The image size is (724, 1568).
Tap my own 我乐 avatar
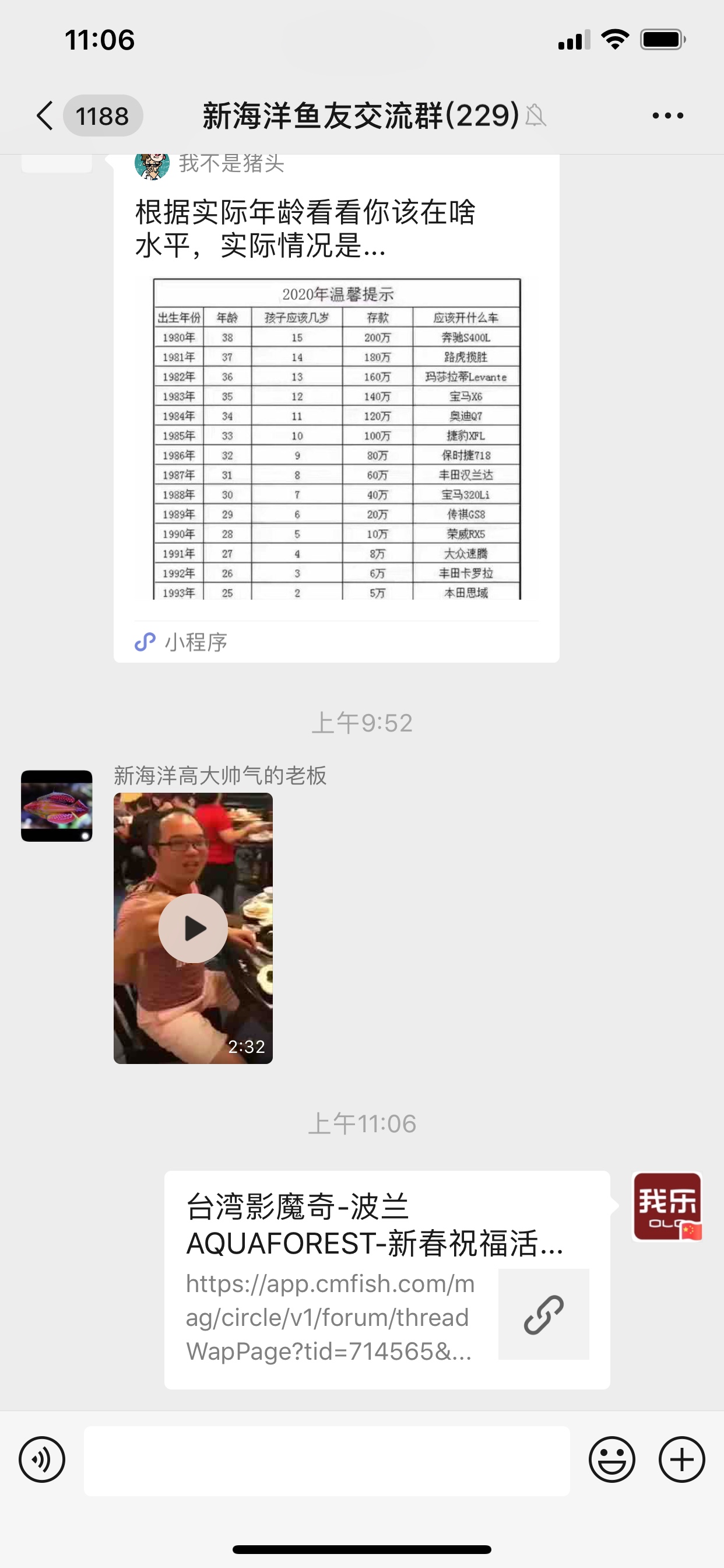(x=667, y=1206)
